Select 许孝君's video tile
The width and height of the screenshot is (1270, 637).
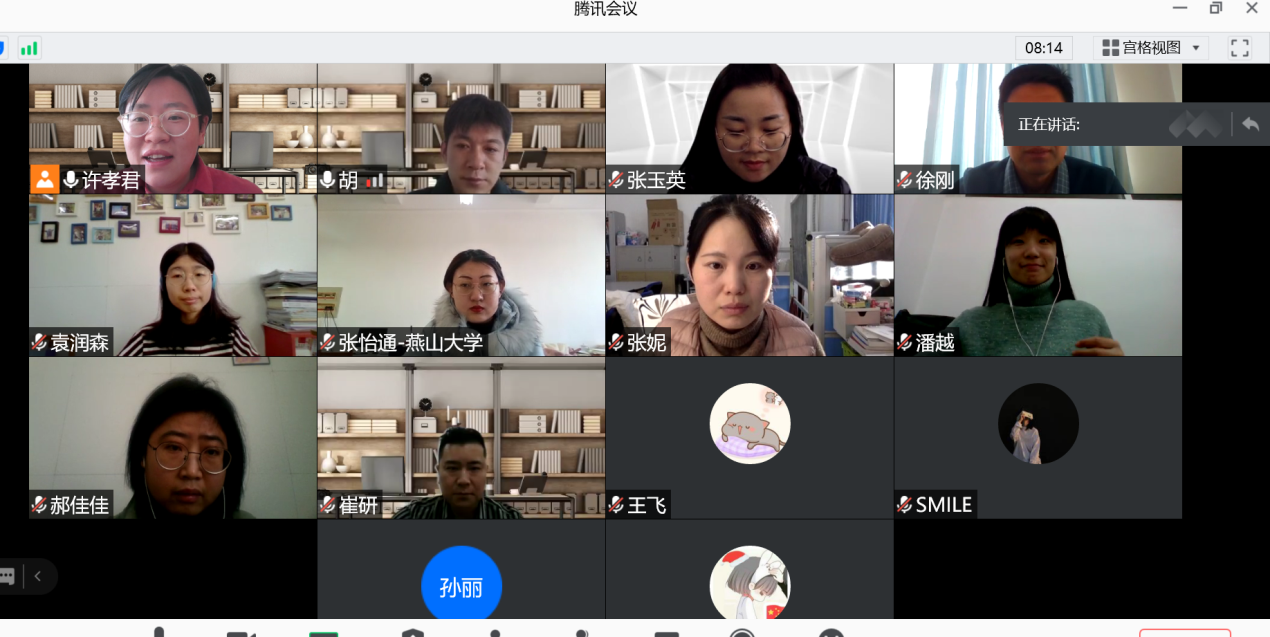coord(172,128)
